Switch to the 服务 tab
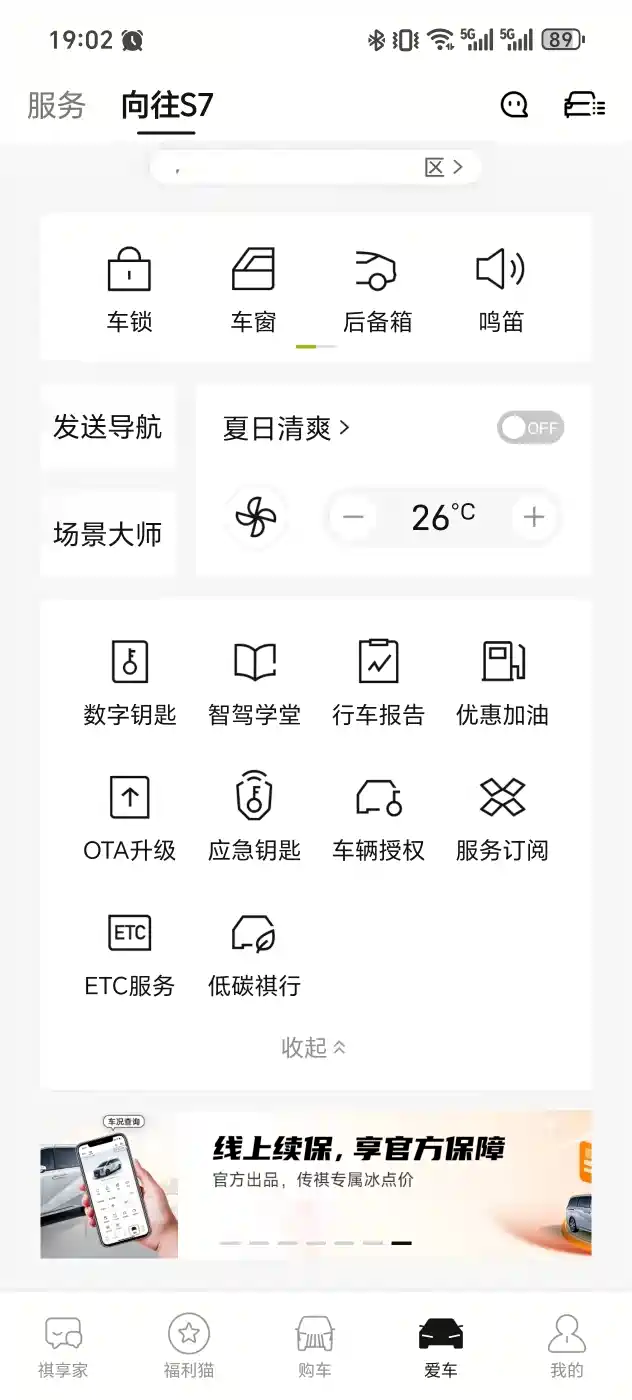 (56, 105)
